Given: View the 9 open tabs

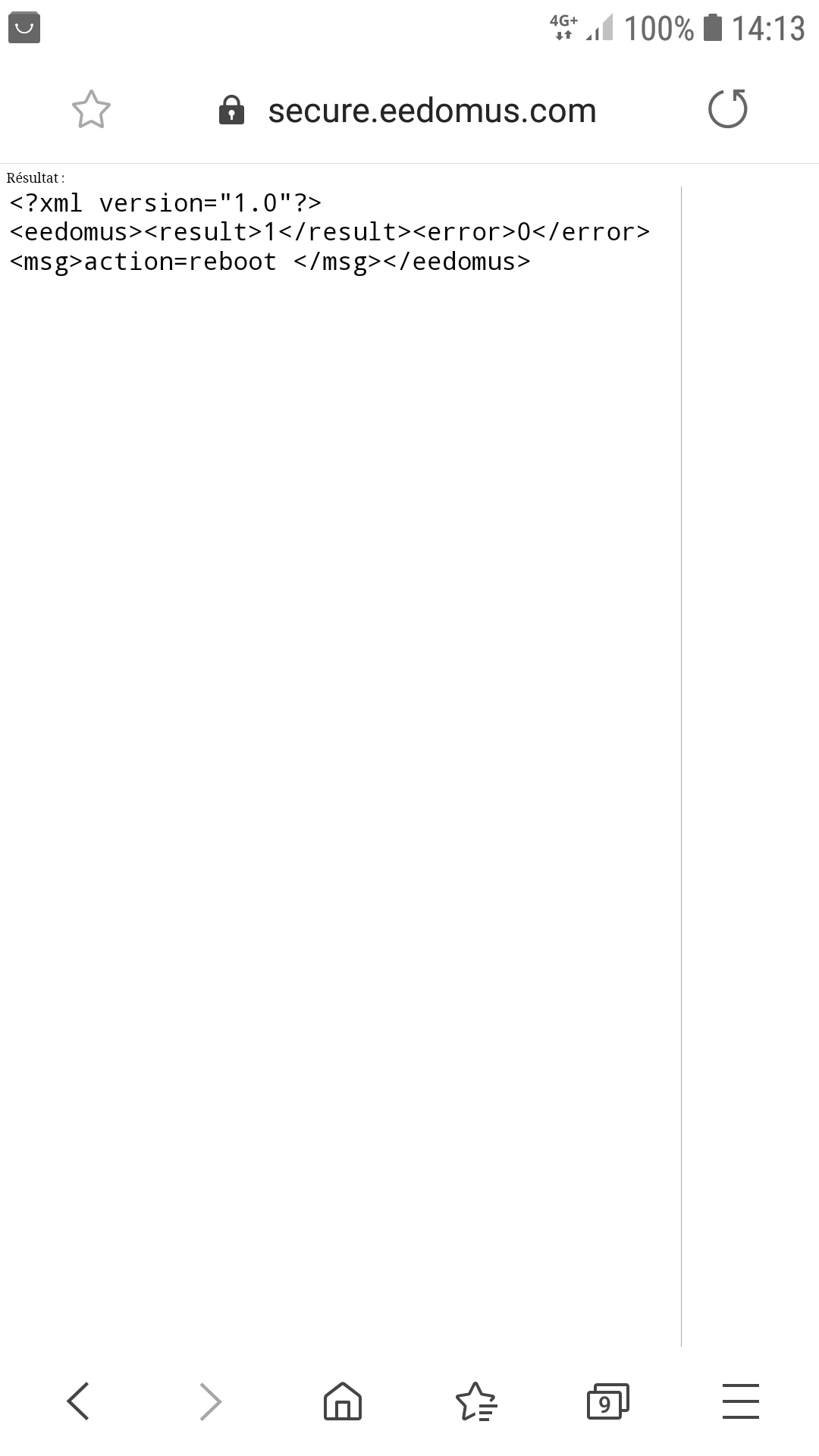Looking at the screenshot, I should click(607, 1401).
